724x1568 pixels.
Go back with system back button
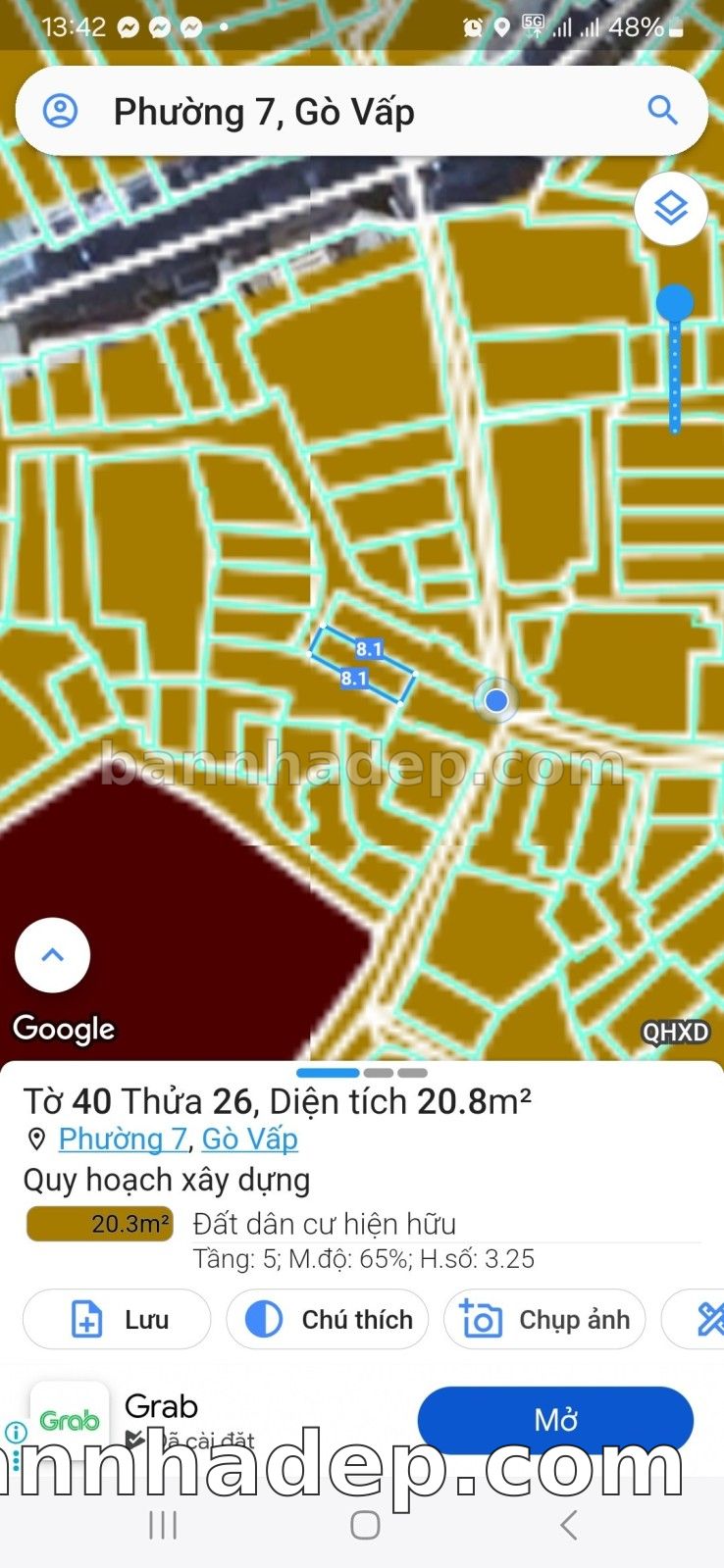click(567, 1525)
